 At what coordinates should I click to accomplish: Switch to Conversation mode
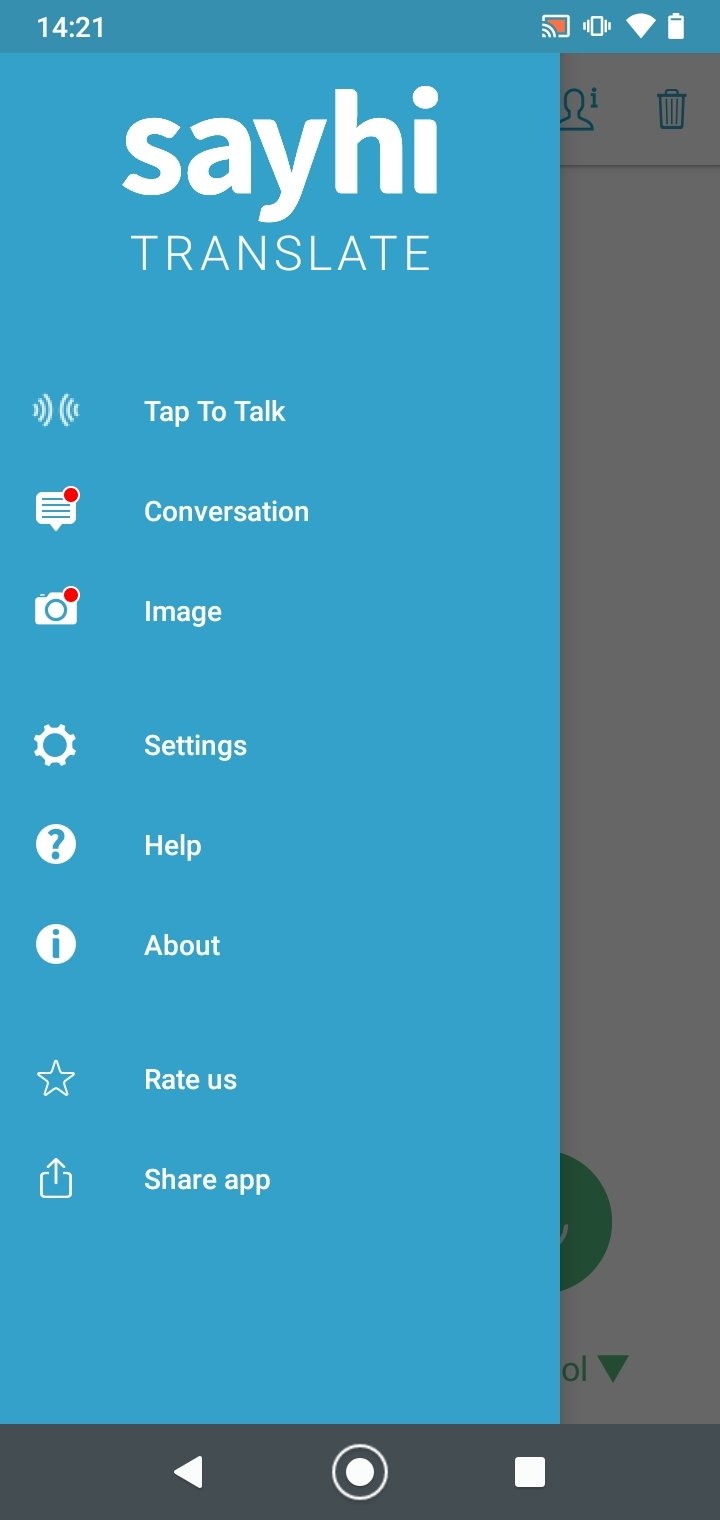coord(280,511)
